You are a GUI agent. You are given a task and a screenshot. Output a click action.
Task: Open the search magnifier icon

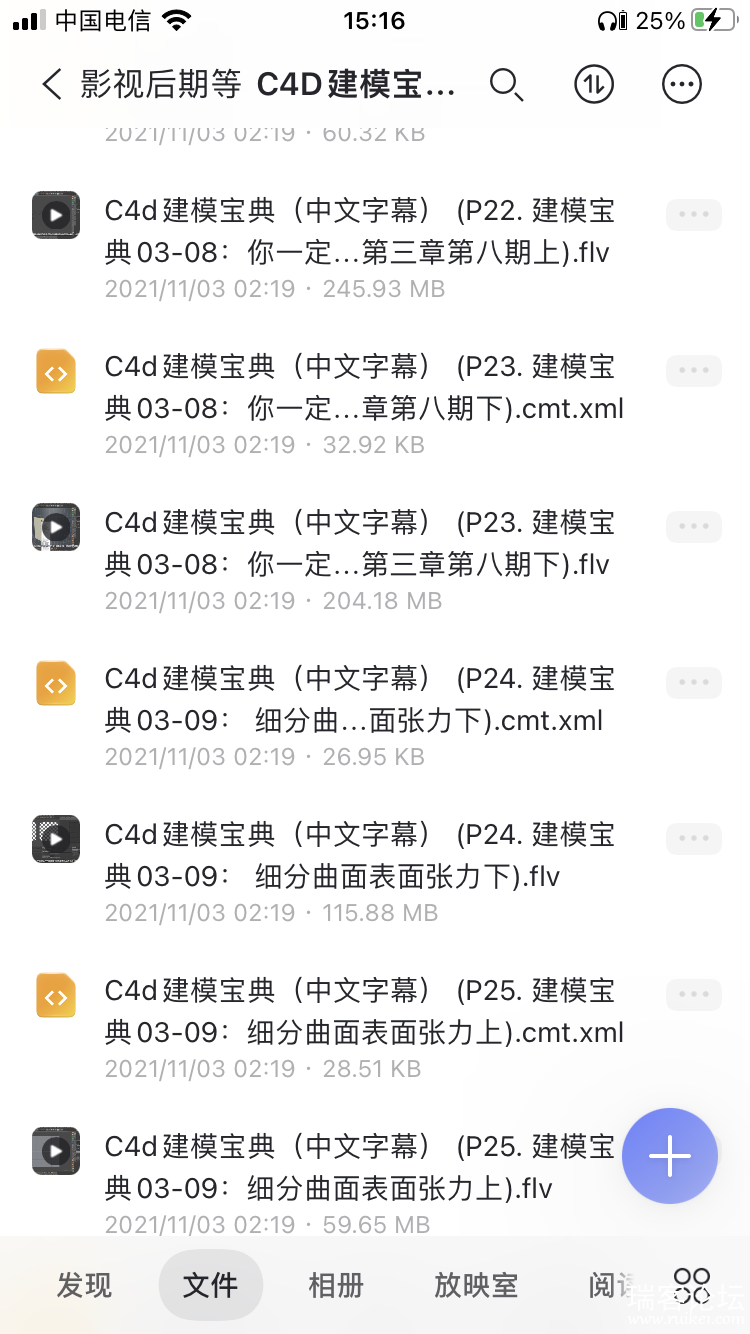pos(506,85)
